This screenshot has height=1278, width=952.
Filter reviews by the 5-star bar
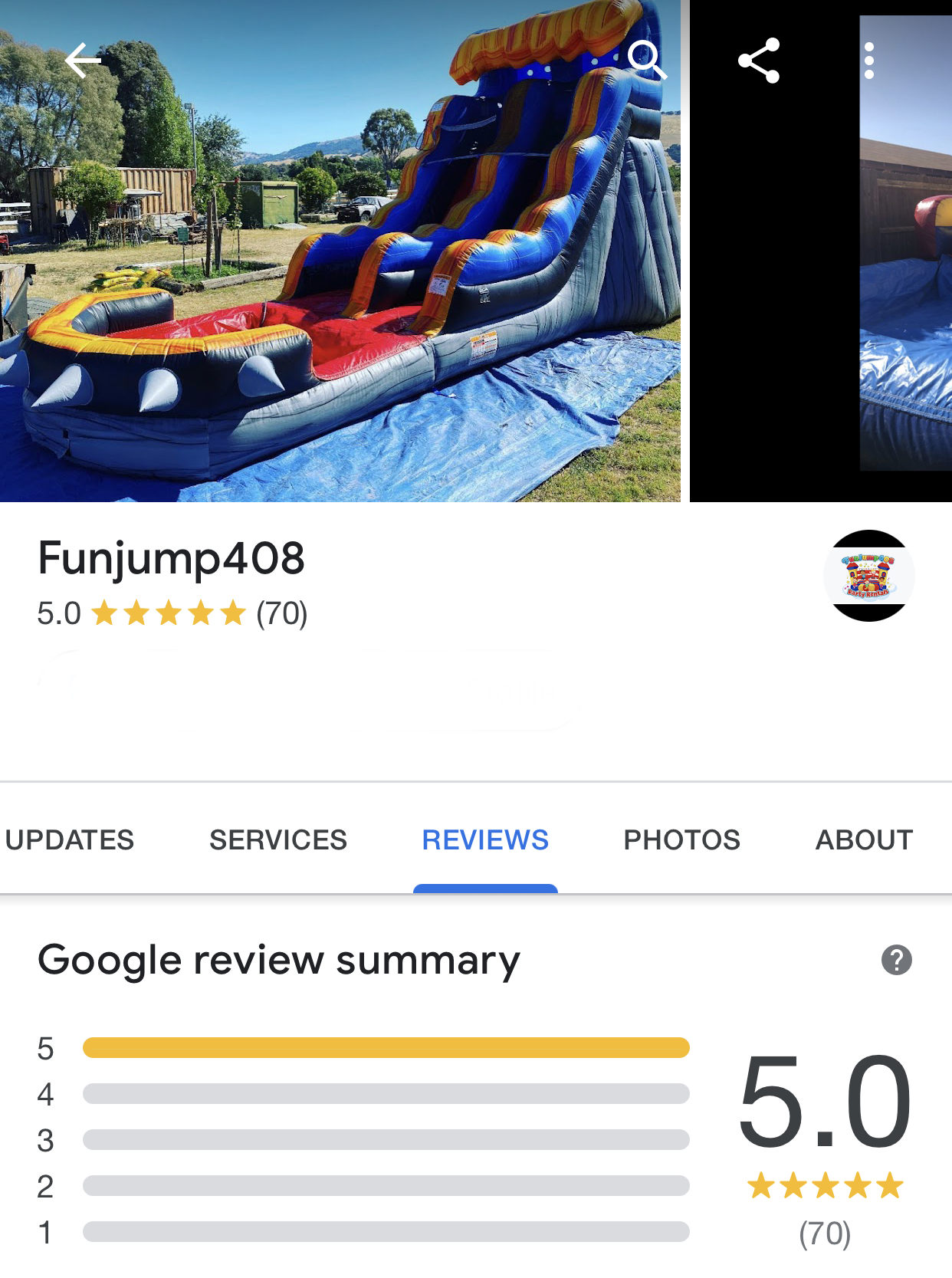point(386,1047)
